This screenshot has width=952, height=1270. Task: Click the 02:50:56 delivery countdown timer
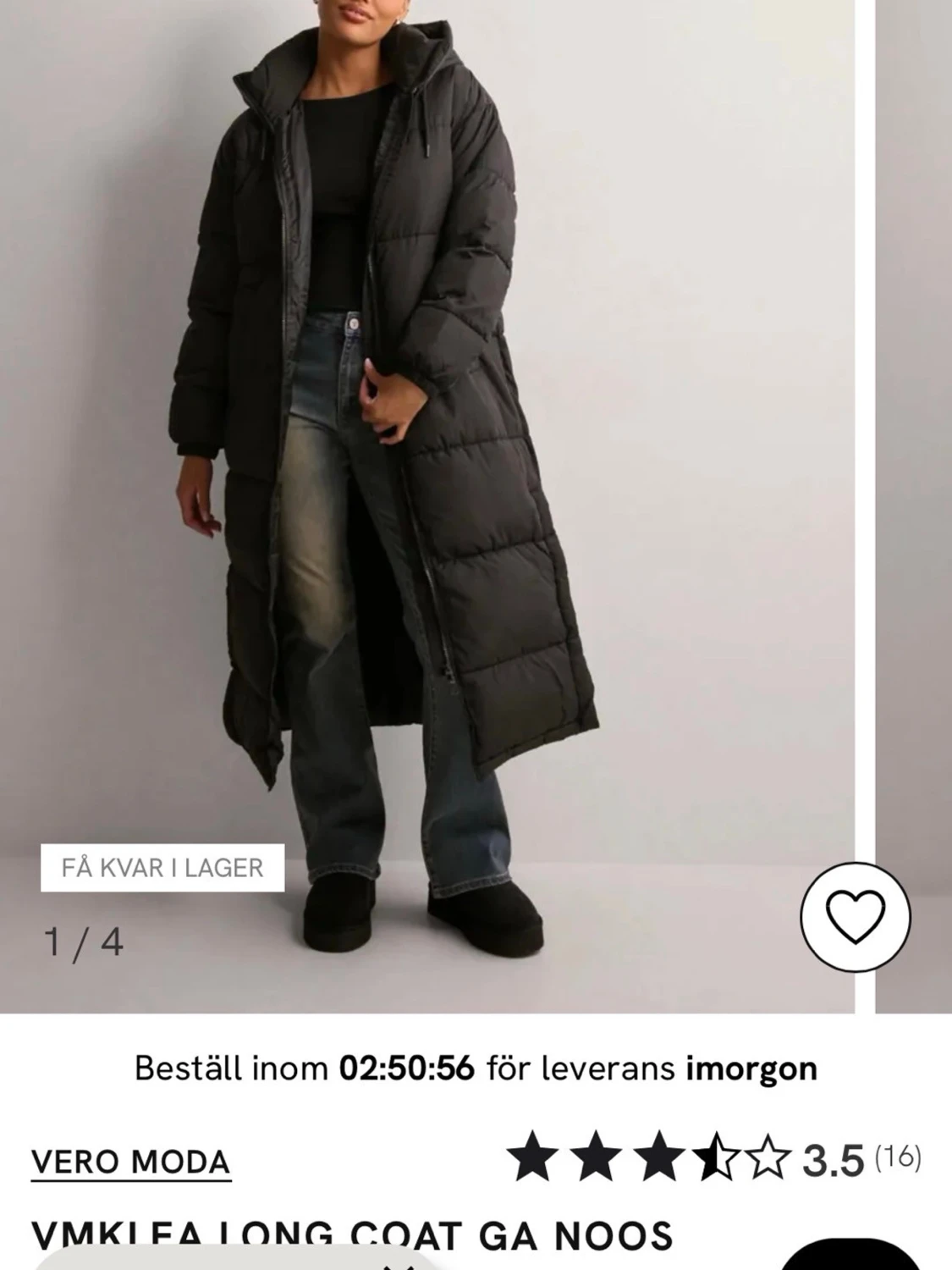(x=404, y=1068)
